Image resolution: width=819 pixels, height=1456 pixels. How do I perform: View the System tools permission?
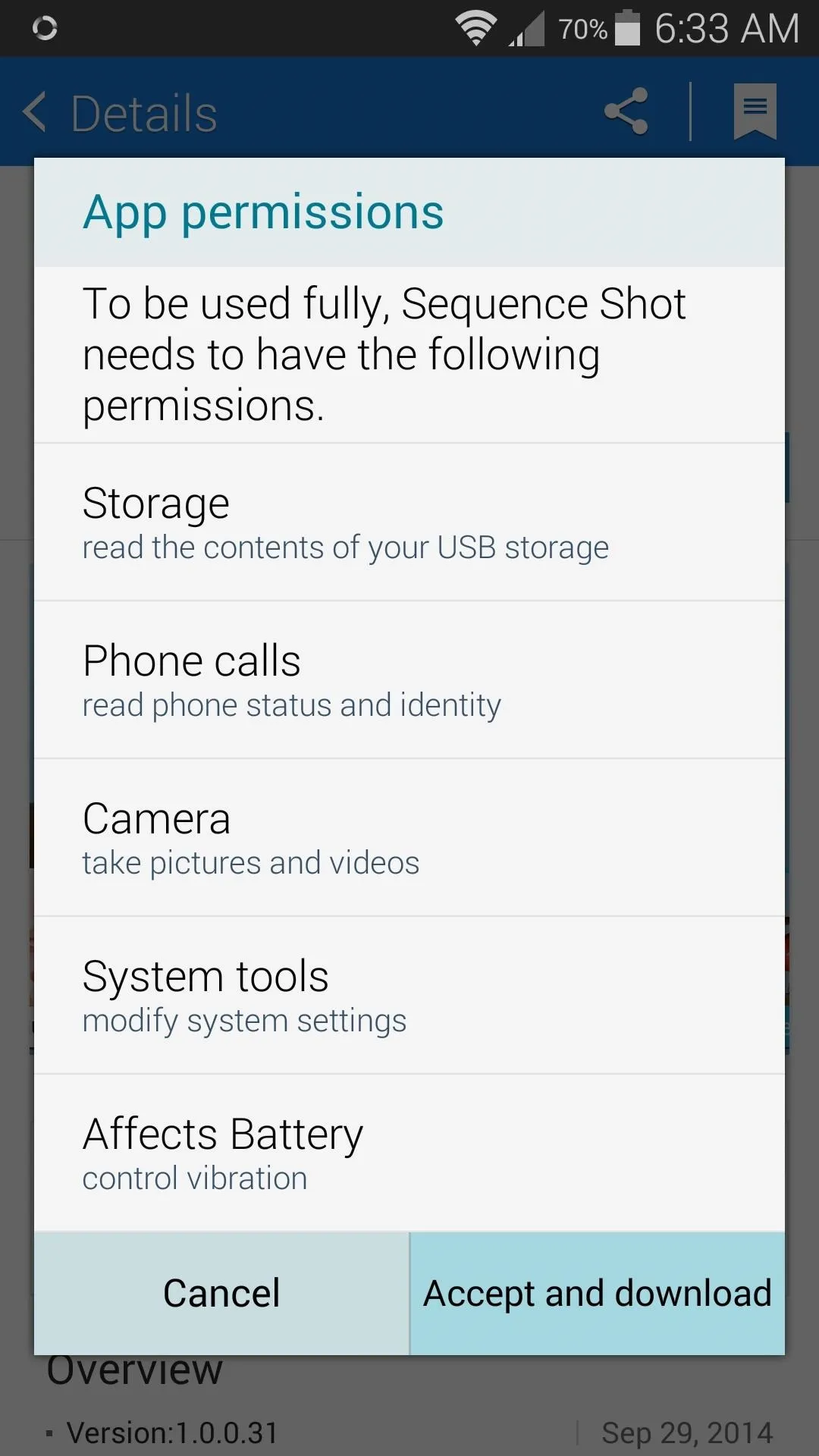tap(409, 996)
